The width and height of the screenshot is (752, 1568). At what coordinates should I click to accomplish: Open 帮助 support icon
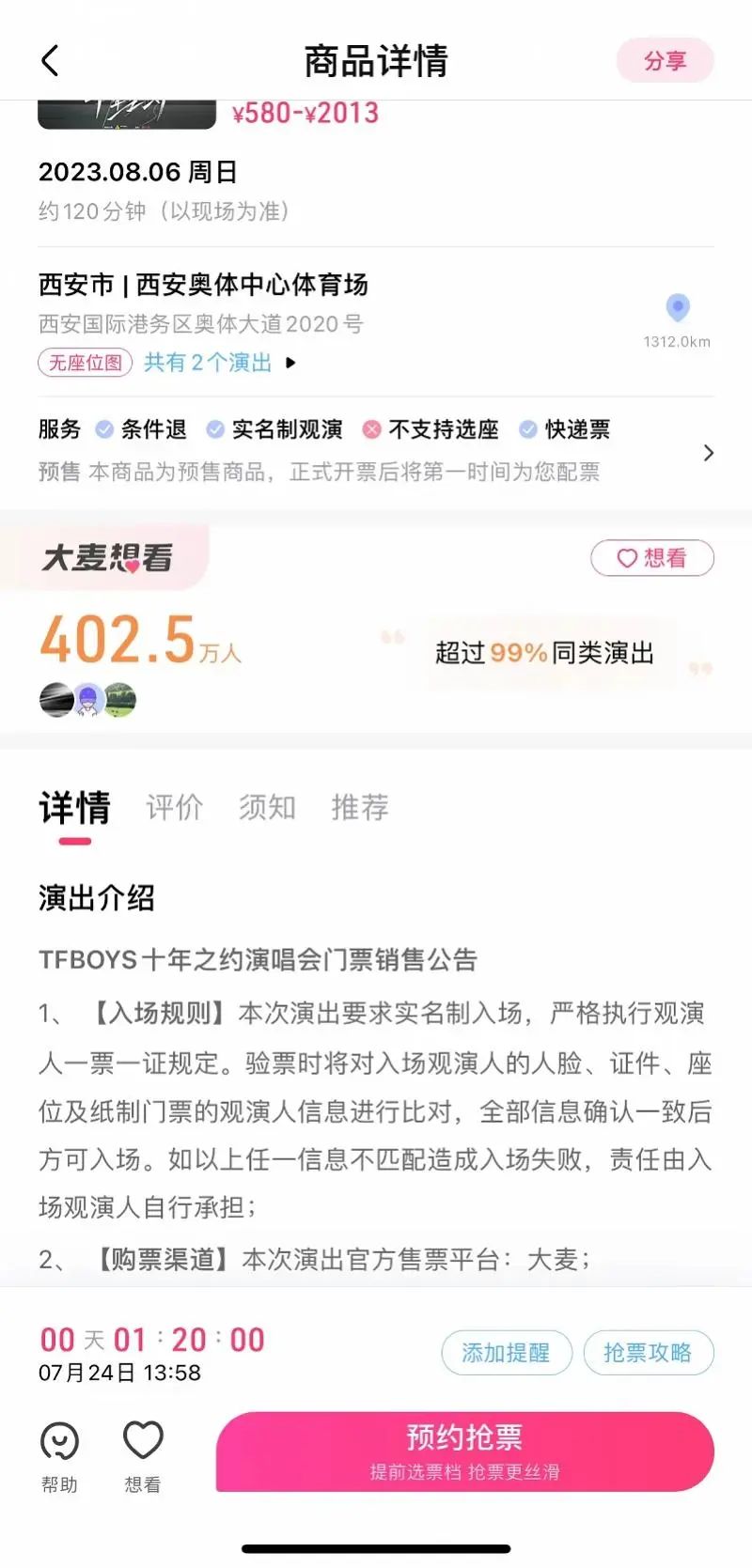pyautogui.click(x=59, y=1453)
